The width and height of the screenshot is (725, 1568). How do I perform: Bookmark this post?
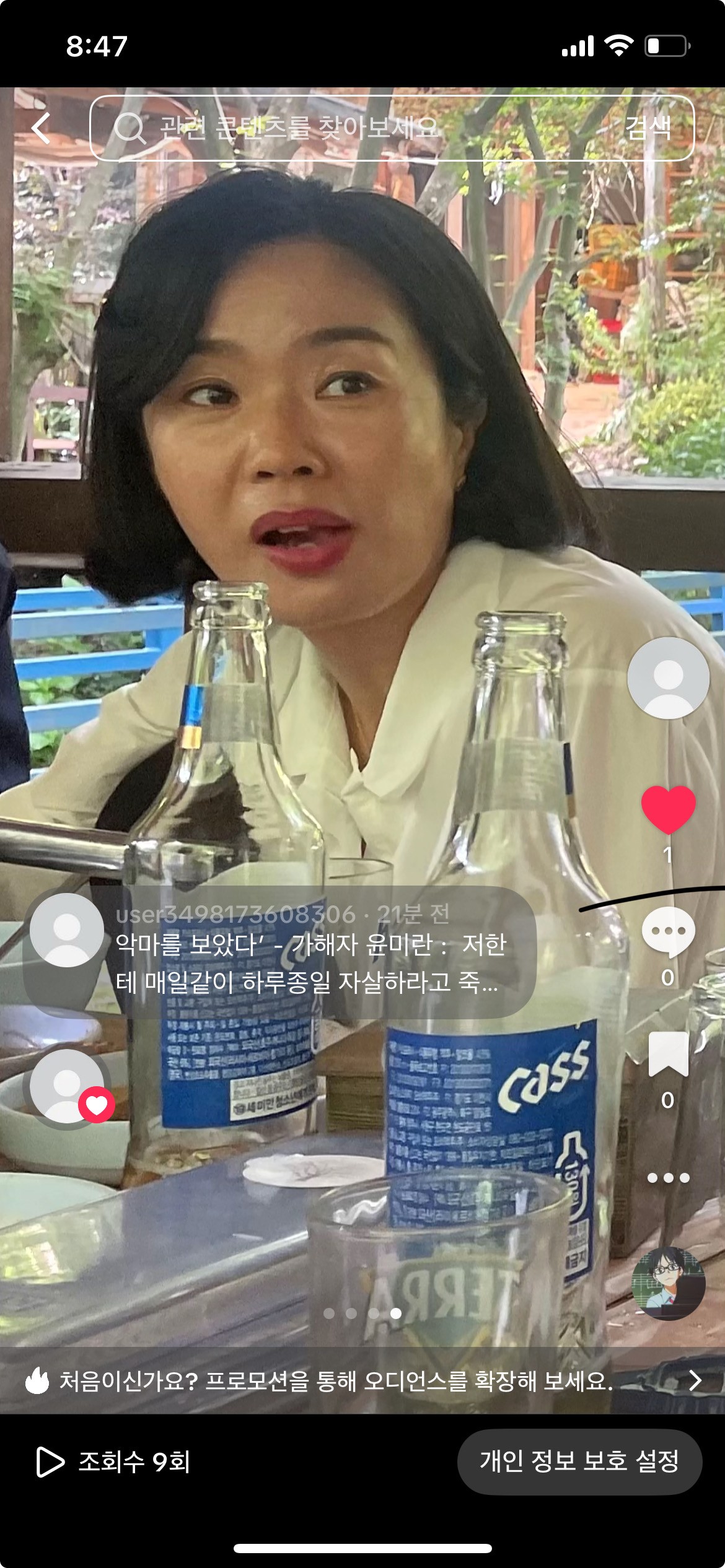coord(668,1055)
